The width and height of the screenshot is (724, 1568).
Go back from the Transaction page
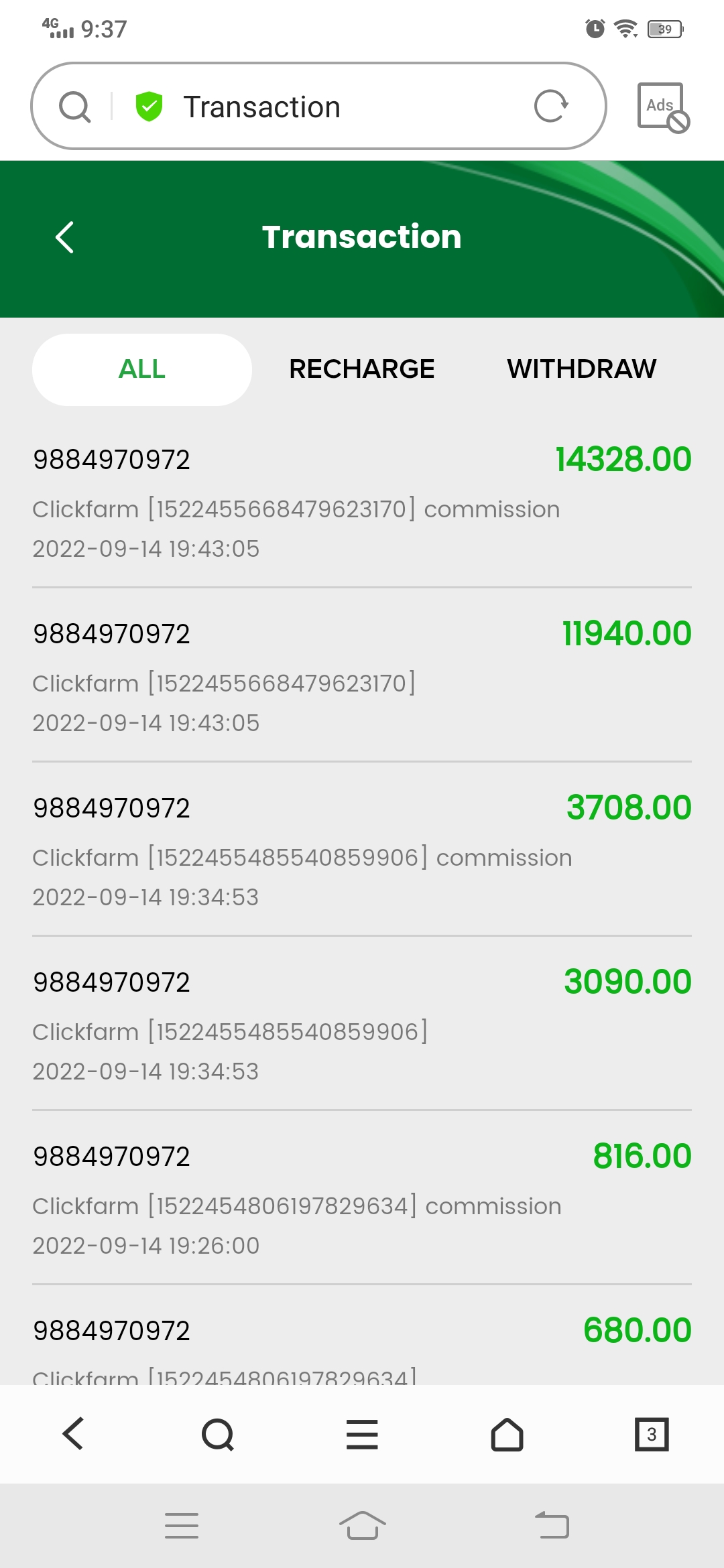tap(65, 237)
